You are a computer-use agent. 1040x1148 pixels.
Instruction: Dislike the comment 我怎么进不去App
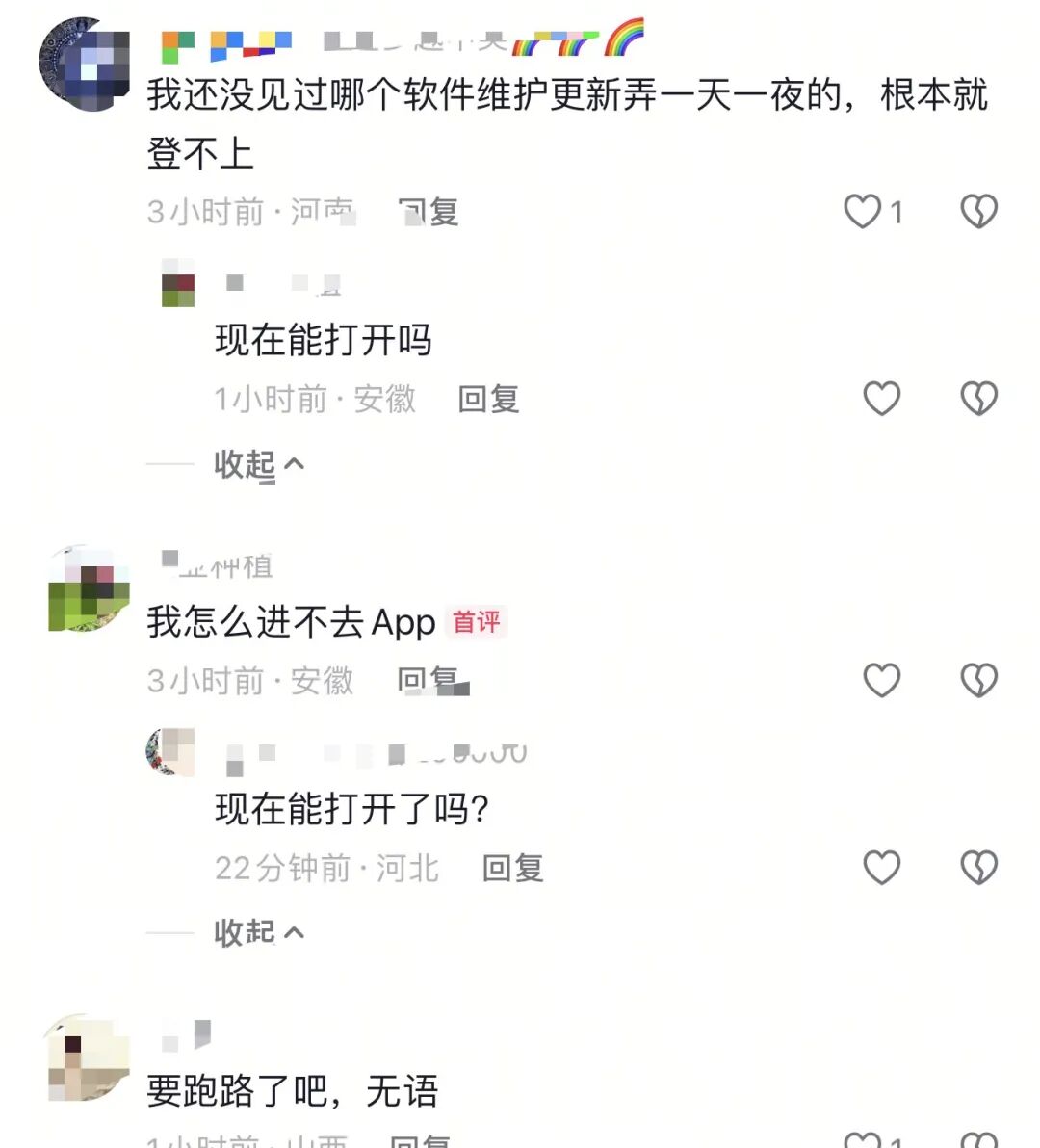tap(978, 680)
